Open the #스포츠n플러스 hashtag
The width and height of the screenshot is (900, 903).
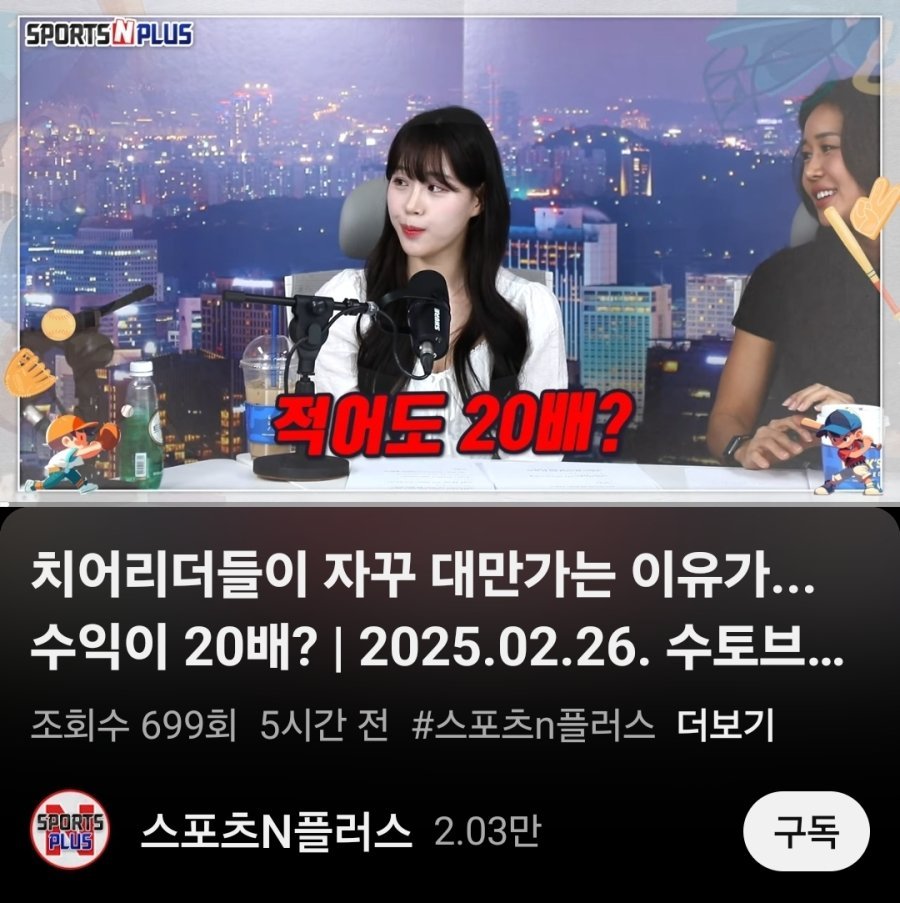[532, 725]
